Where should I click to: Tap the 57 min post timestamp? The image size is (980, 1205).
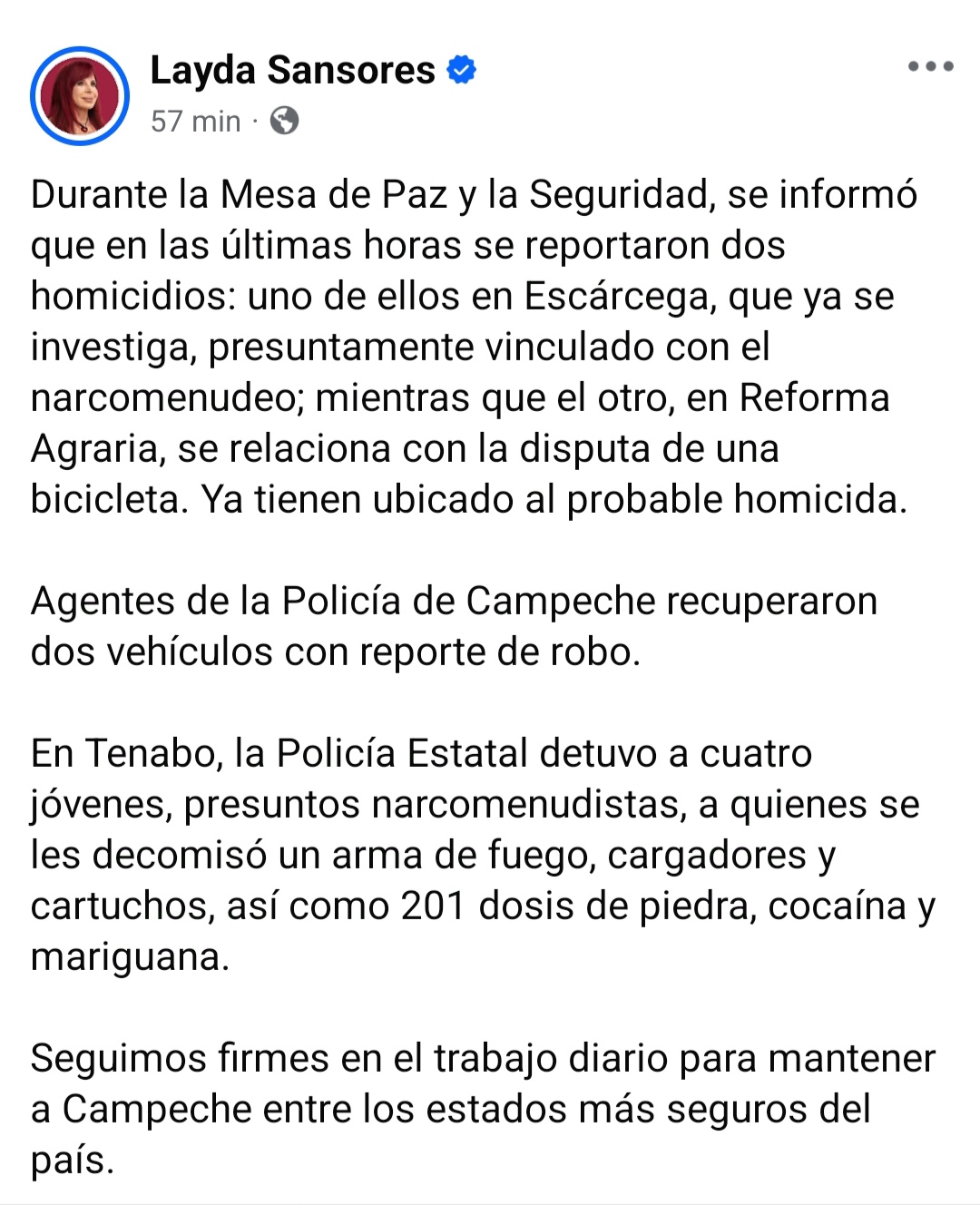click(195, 121)
